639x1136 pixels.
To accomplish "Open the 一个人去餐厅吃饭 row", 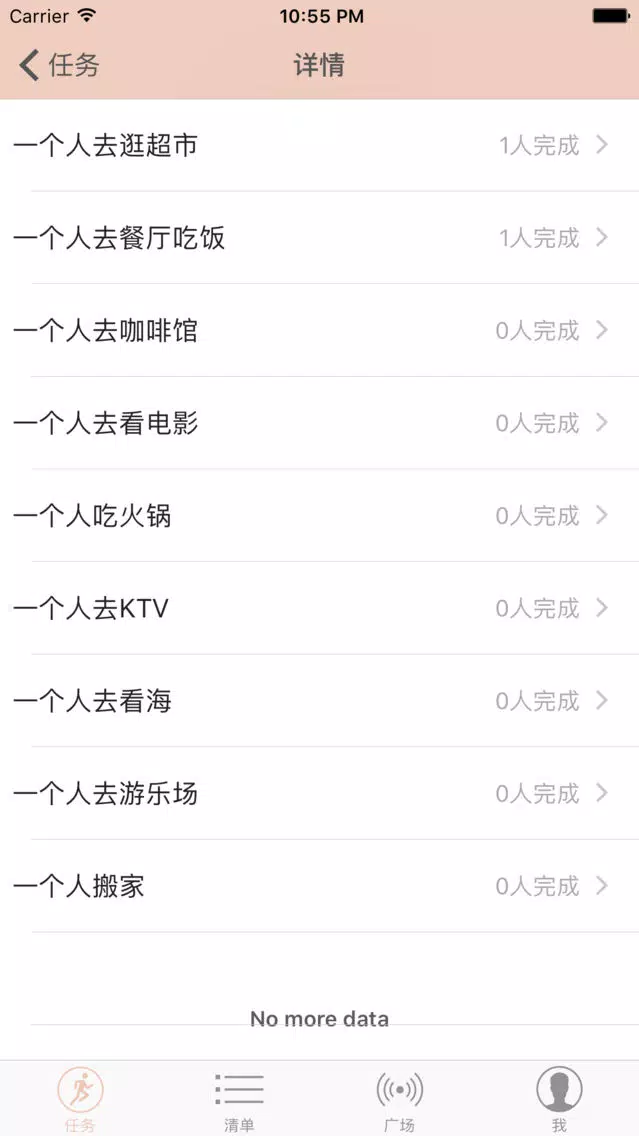I will coord(320,238).
